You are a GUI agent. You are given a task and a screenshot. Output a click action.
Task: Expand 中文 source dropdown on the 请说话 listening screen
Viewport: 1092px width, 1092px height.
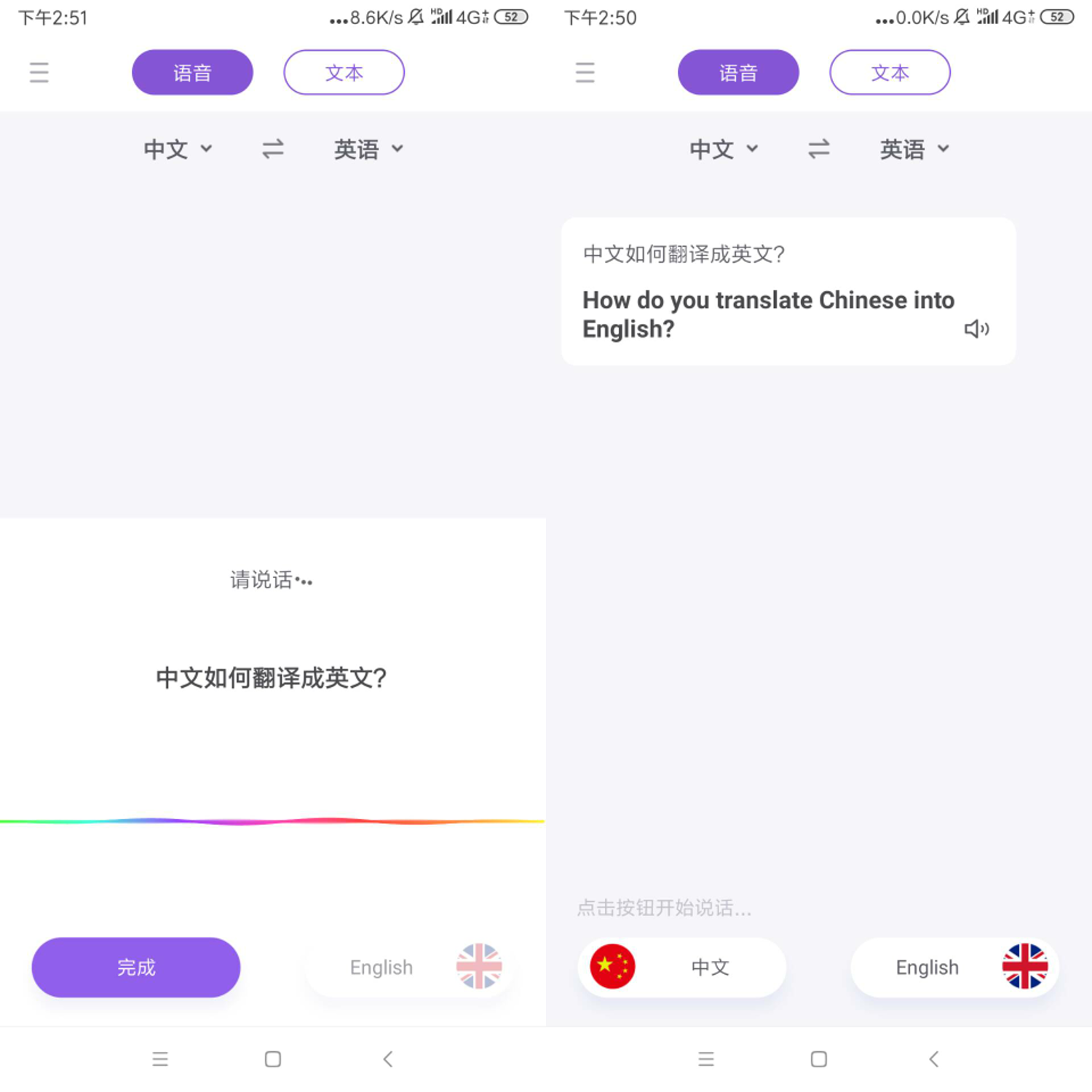coord(178,149)
